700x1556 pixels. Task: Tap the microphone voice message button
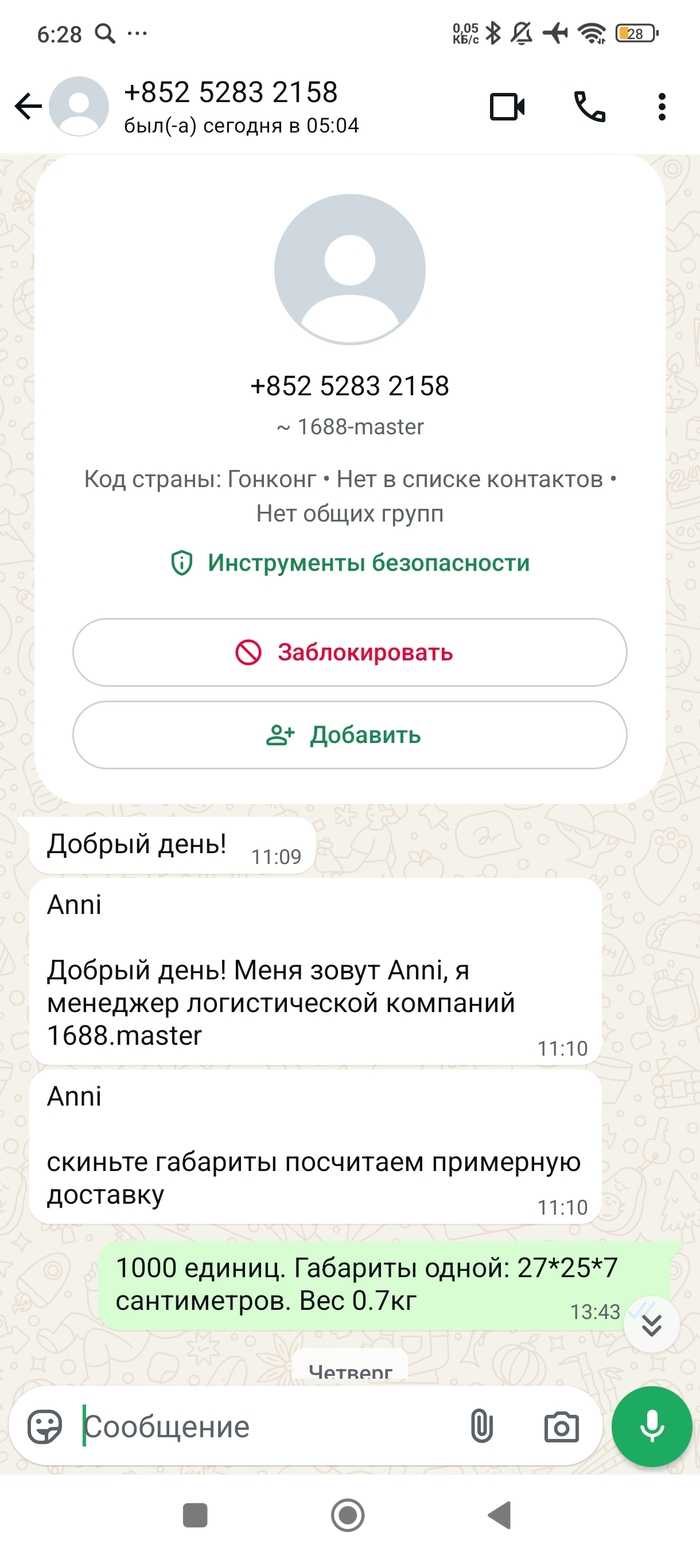pyautogui.click(x=652, y=1427)
